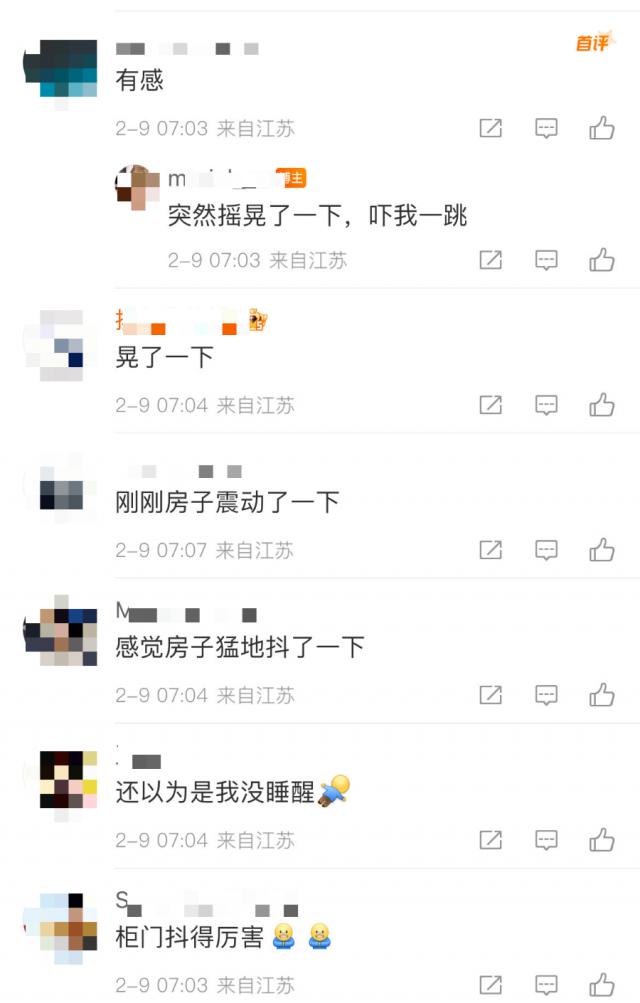Reply to the comment 晃了一下
This screenshot has width=640, height=1003.
point(546,405)
